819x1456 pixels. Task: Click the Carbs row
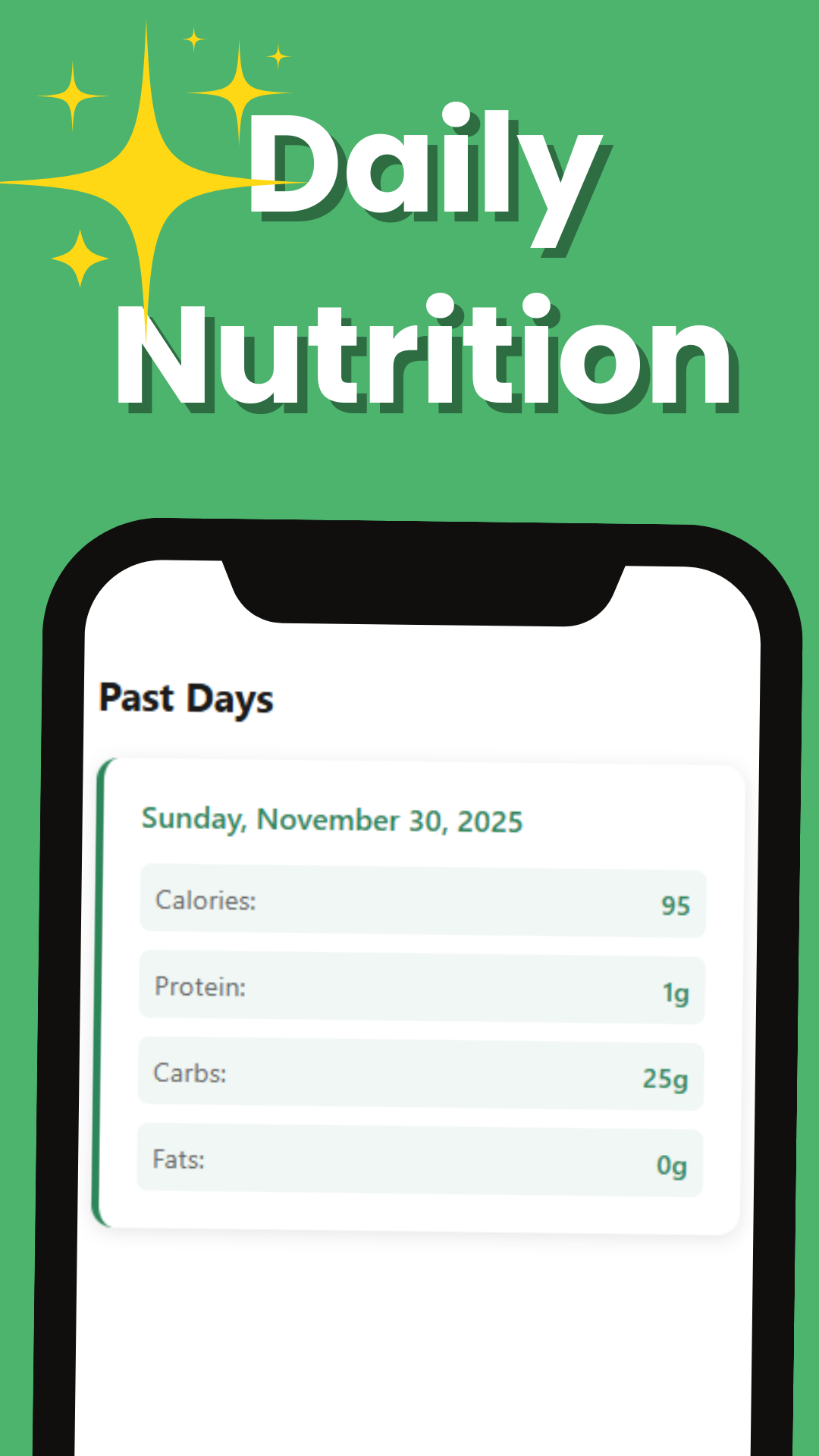pyautogui.click(x=419, y=1075)
